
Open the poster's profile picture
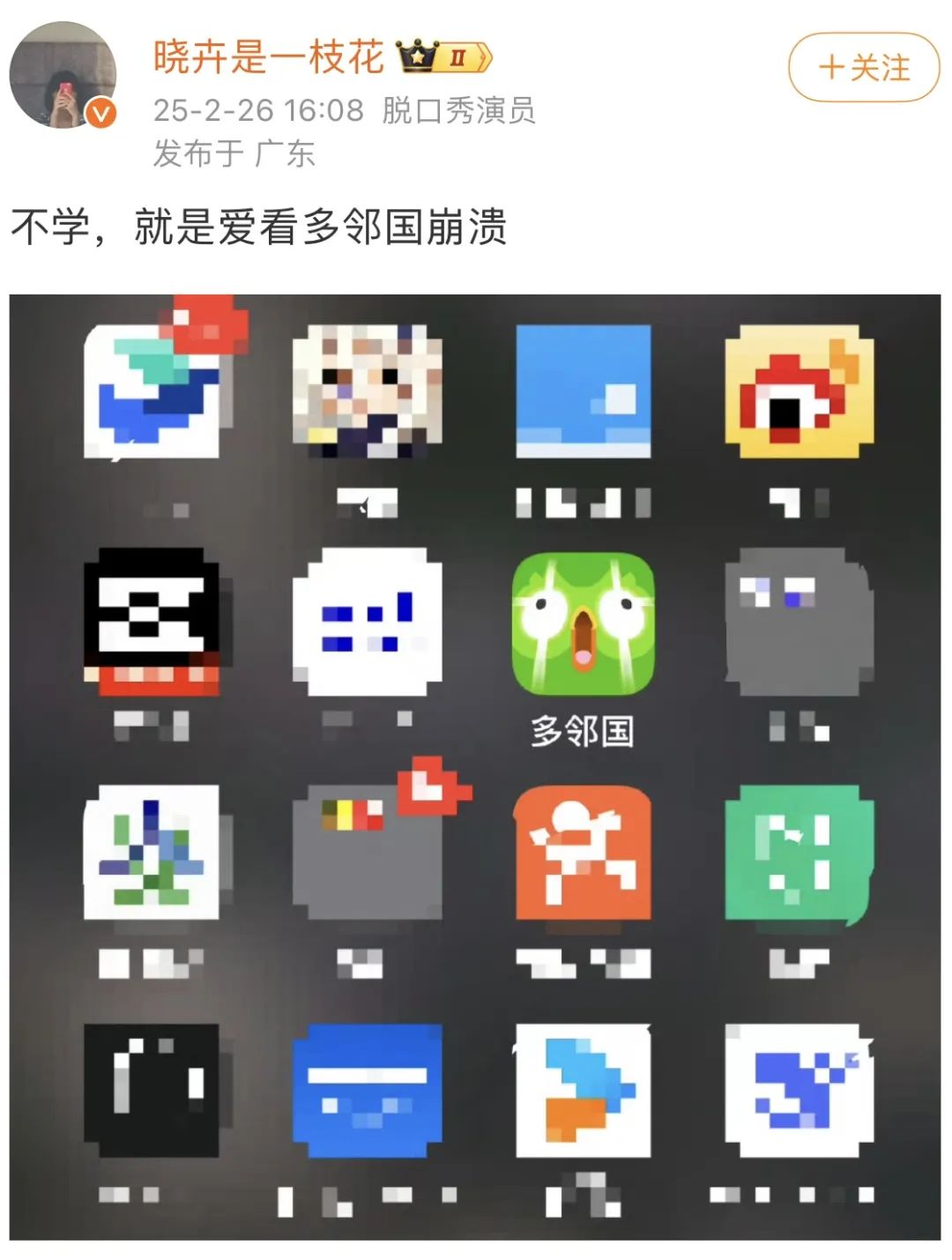click(x=63, y=76)
